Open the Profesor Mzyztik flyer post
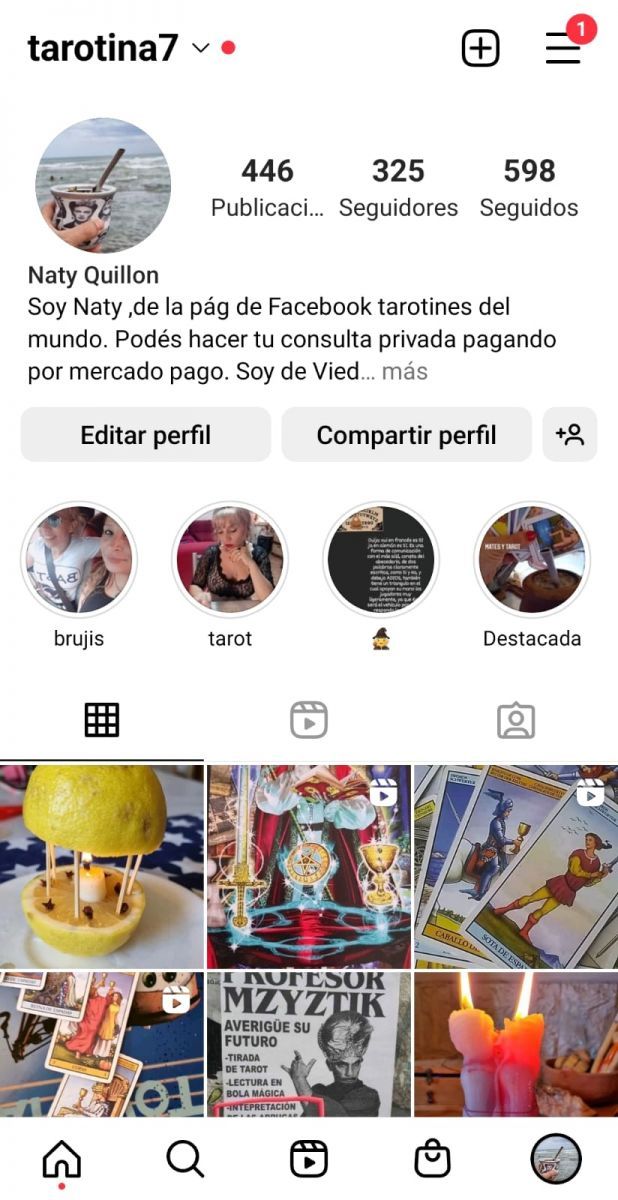Screen dimensions: 618x1200 (x=309, y=1043)
